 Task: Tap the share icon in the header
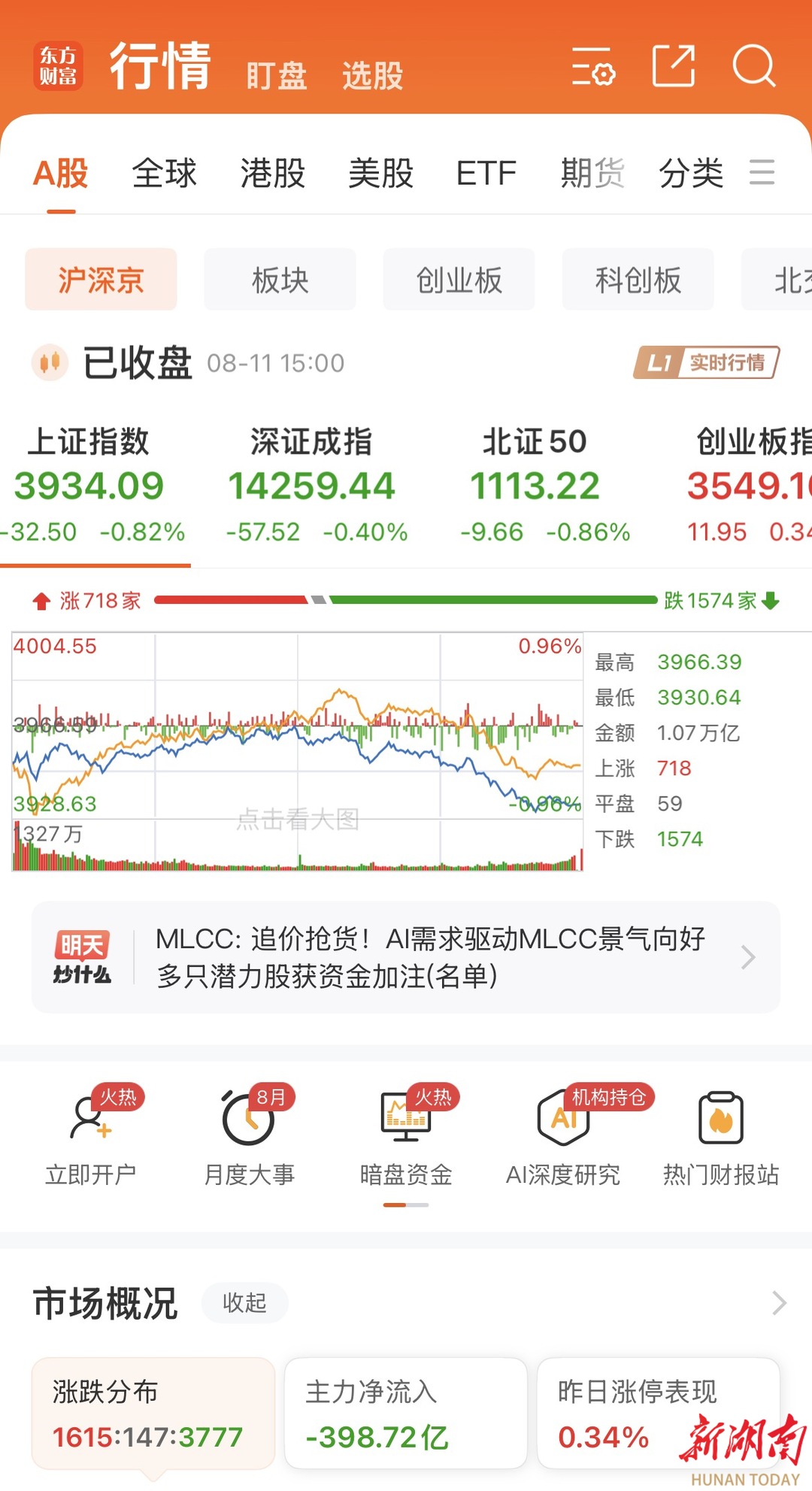pyautogui.click(x=673, y=66)
